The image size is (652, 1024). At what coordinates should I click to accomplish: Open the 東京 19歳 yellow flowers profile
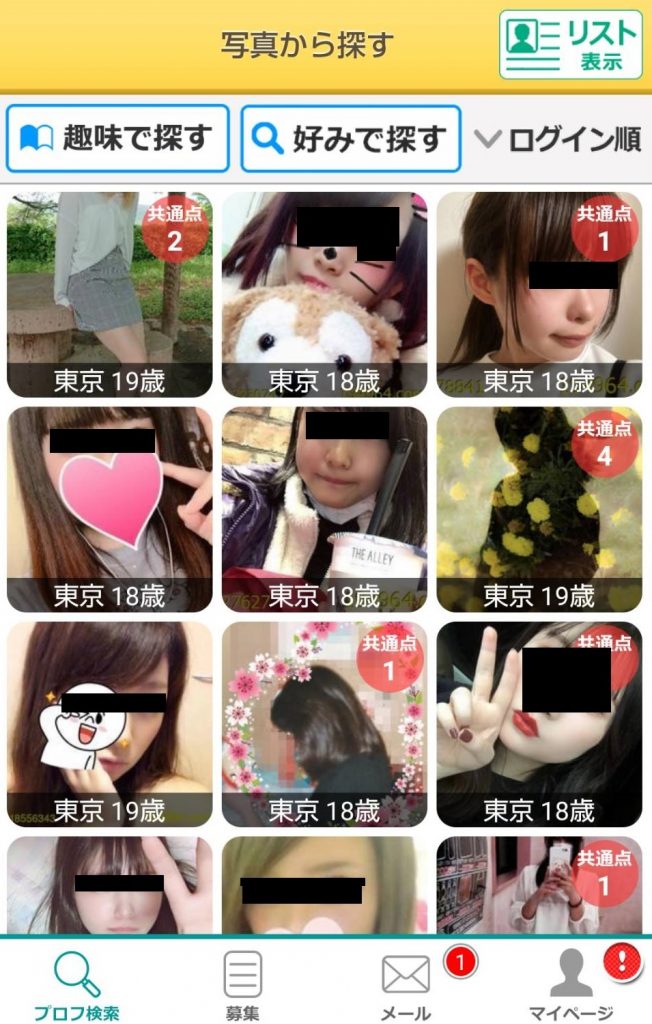[539, 509]
